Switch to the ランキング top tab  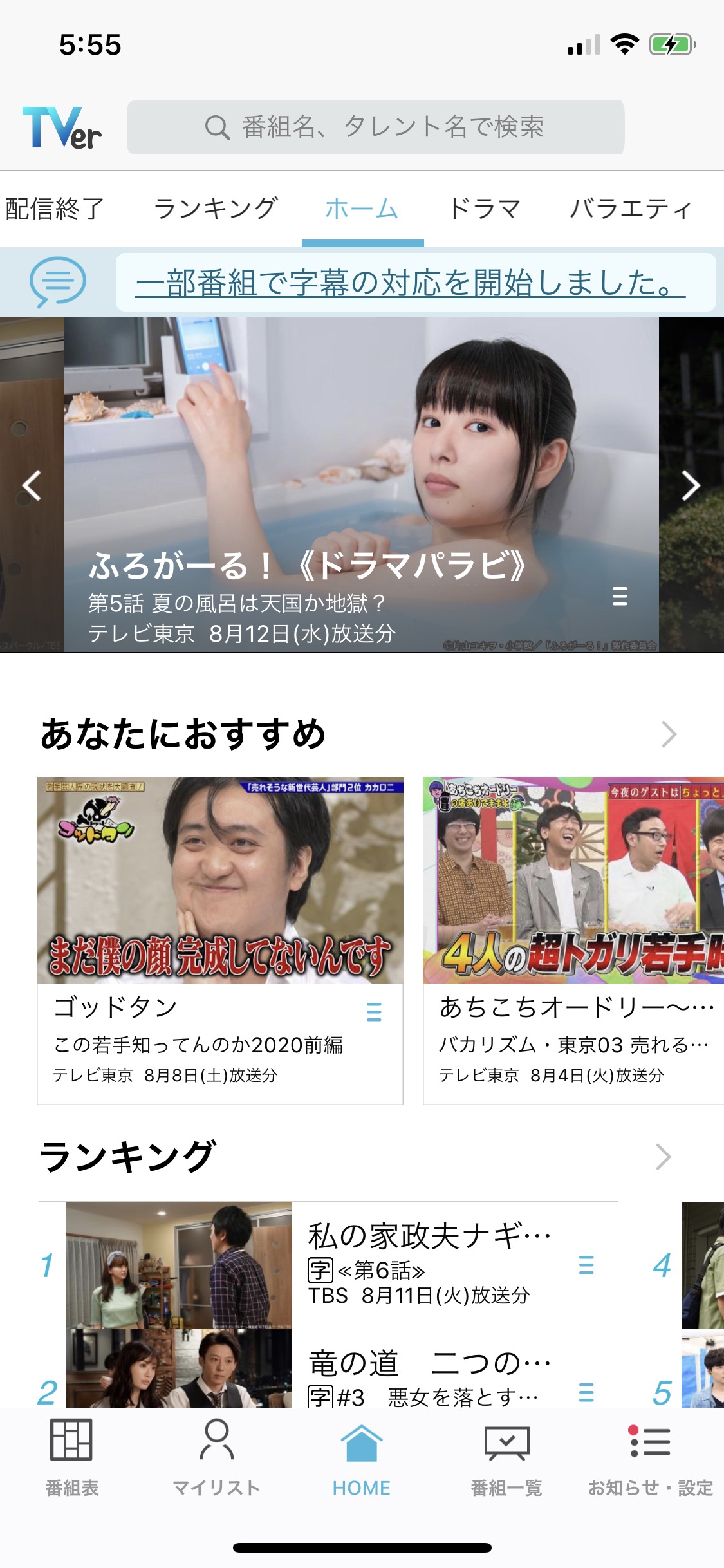(216, 209)
